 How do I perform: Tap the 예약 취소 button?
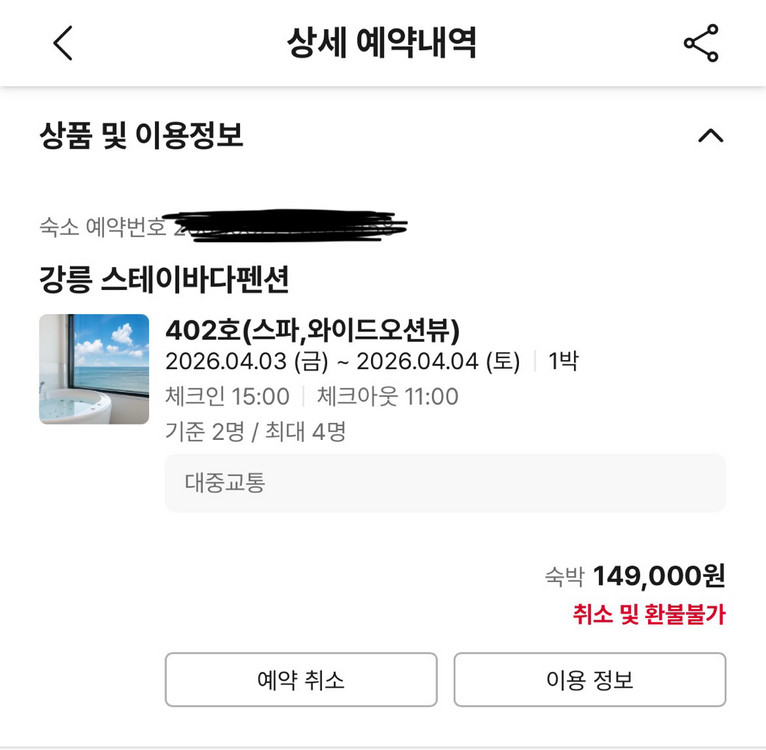[301, 680]
